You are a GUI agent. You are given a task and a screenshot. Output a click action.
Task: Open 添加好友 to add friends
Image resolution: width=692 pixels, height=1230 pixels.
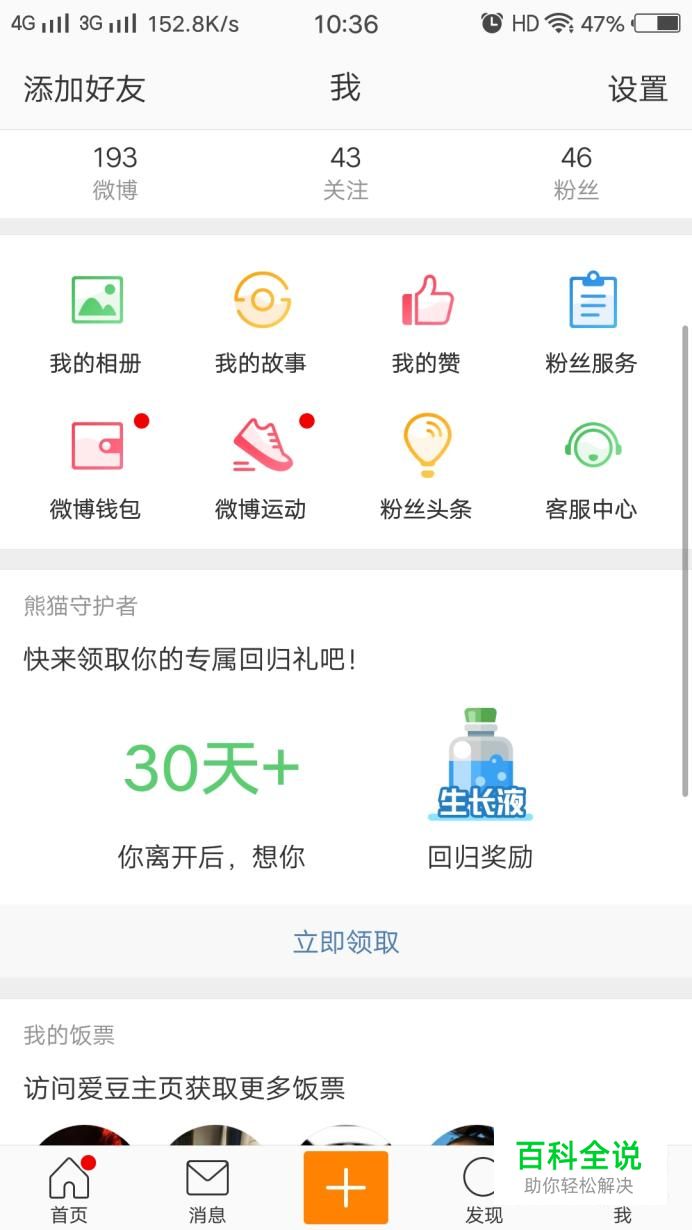[85, 89]
